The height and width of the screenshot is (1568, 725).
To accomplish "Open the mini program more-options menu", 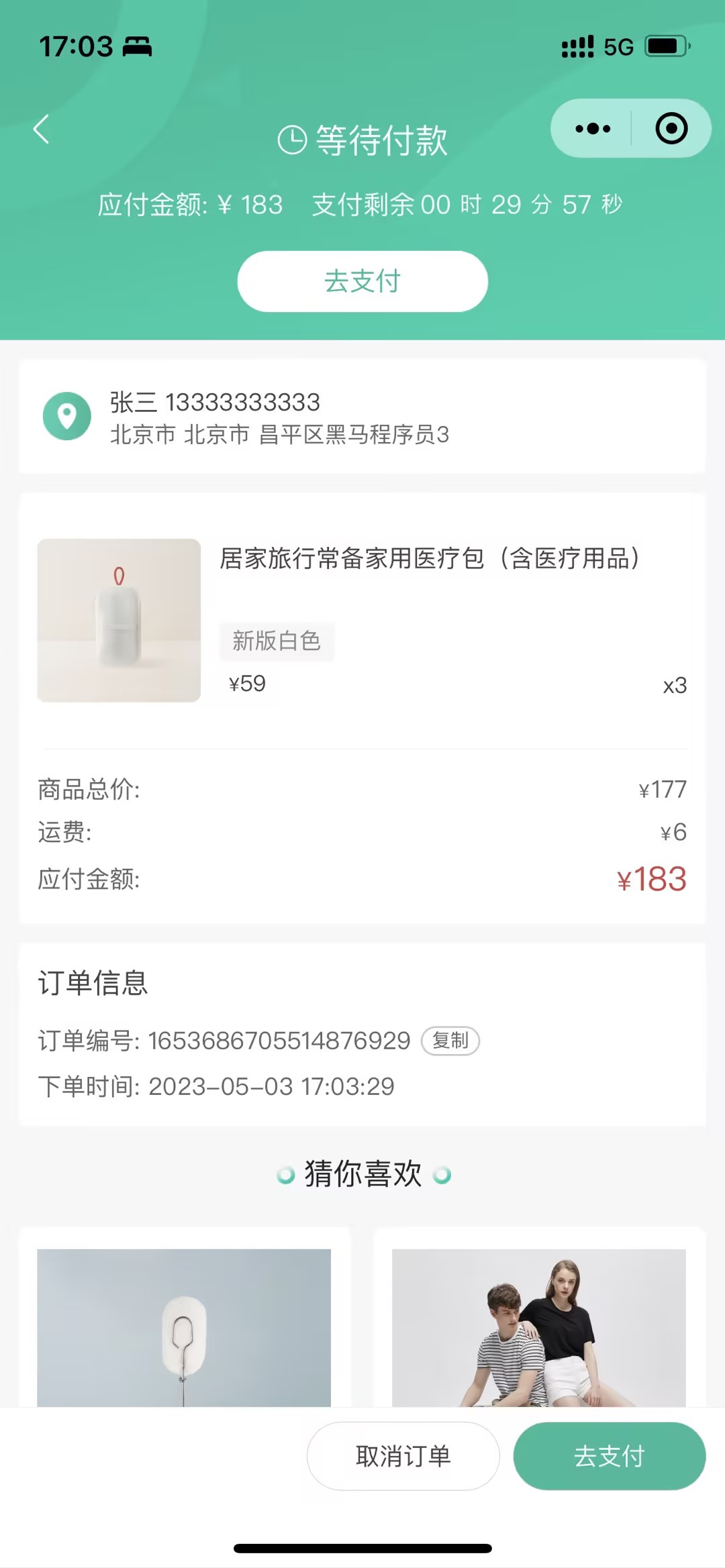I will tap(593, 129).
